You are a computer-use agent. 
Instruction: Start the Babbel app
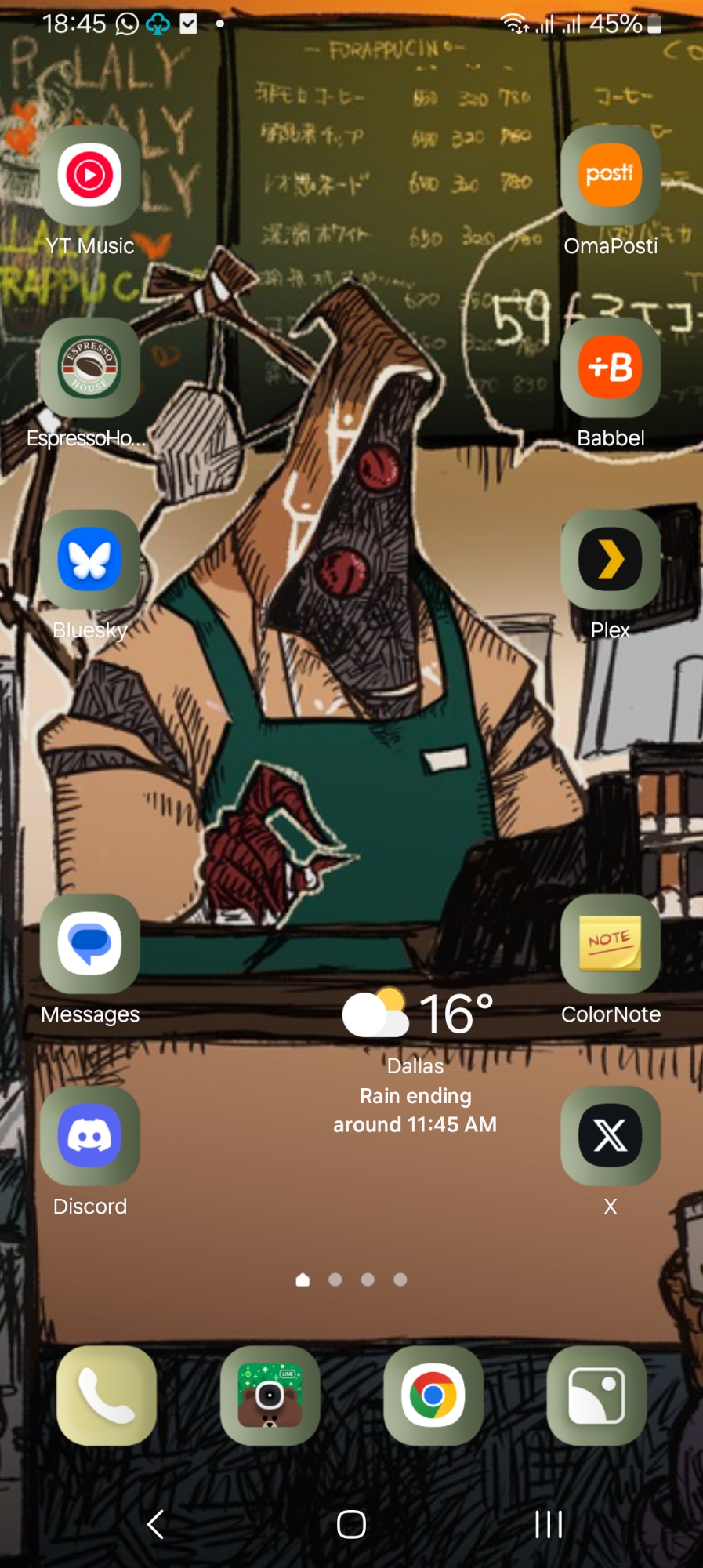coord(610,368)
